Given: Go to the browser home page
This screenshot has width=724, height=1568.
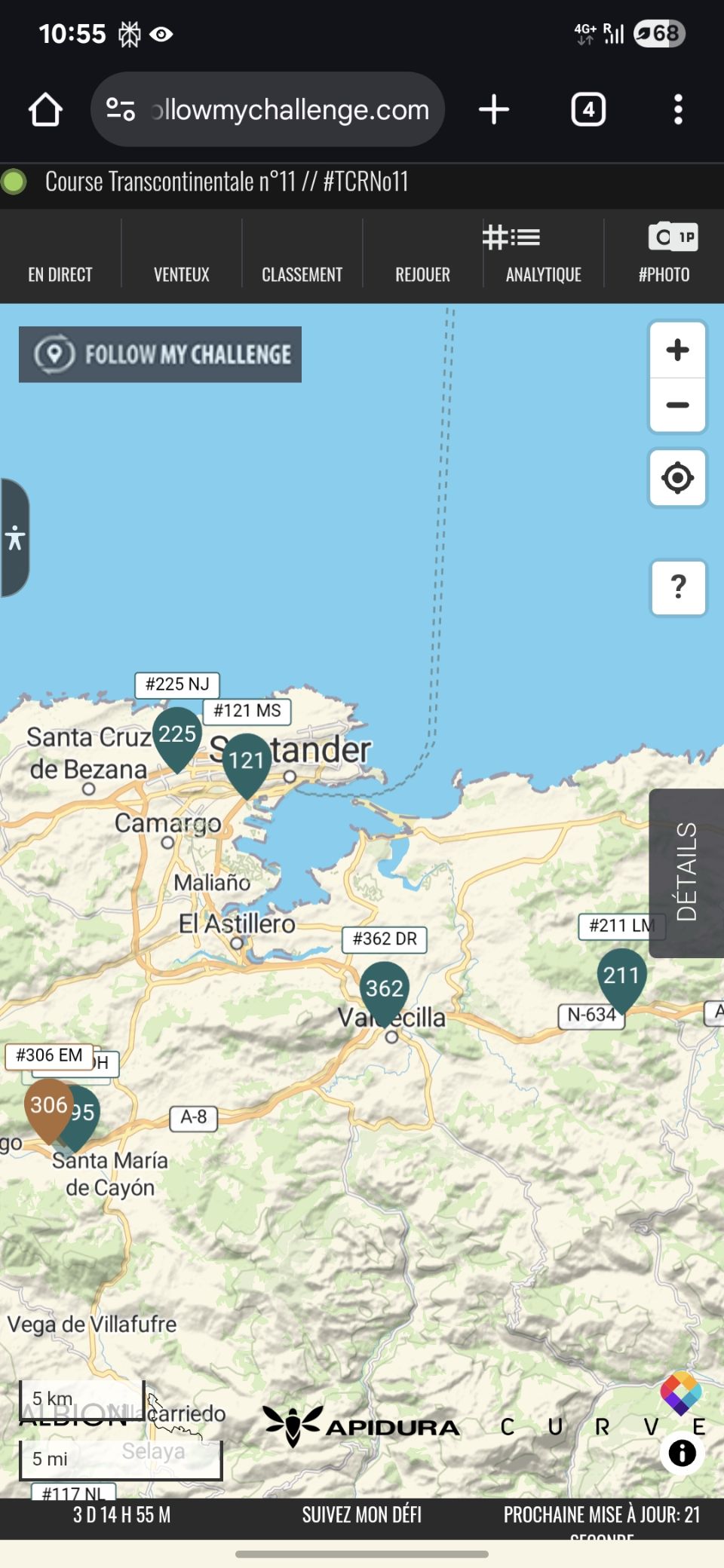Looking at the screenshot, I should [45, 110].
